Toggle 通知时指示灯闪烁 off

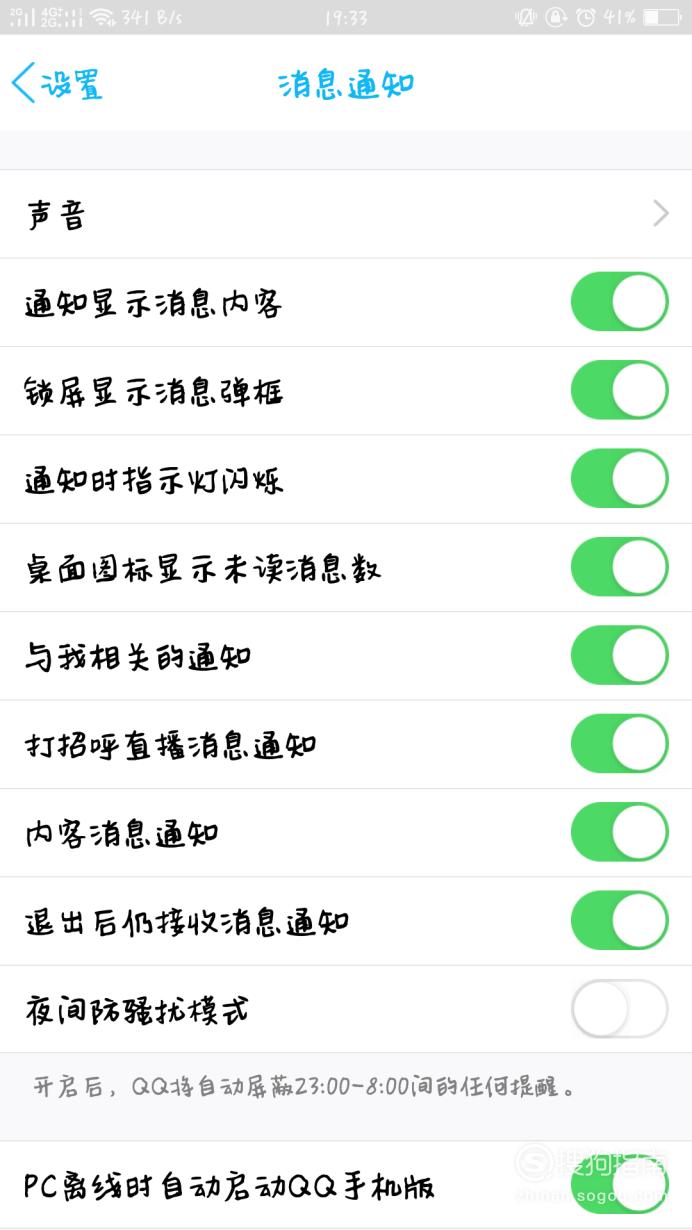[620, 479]
